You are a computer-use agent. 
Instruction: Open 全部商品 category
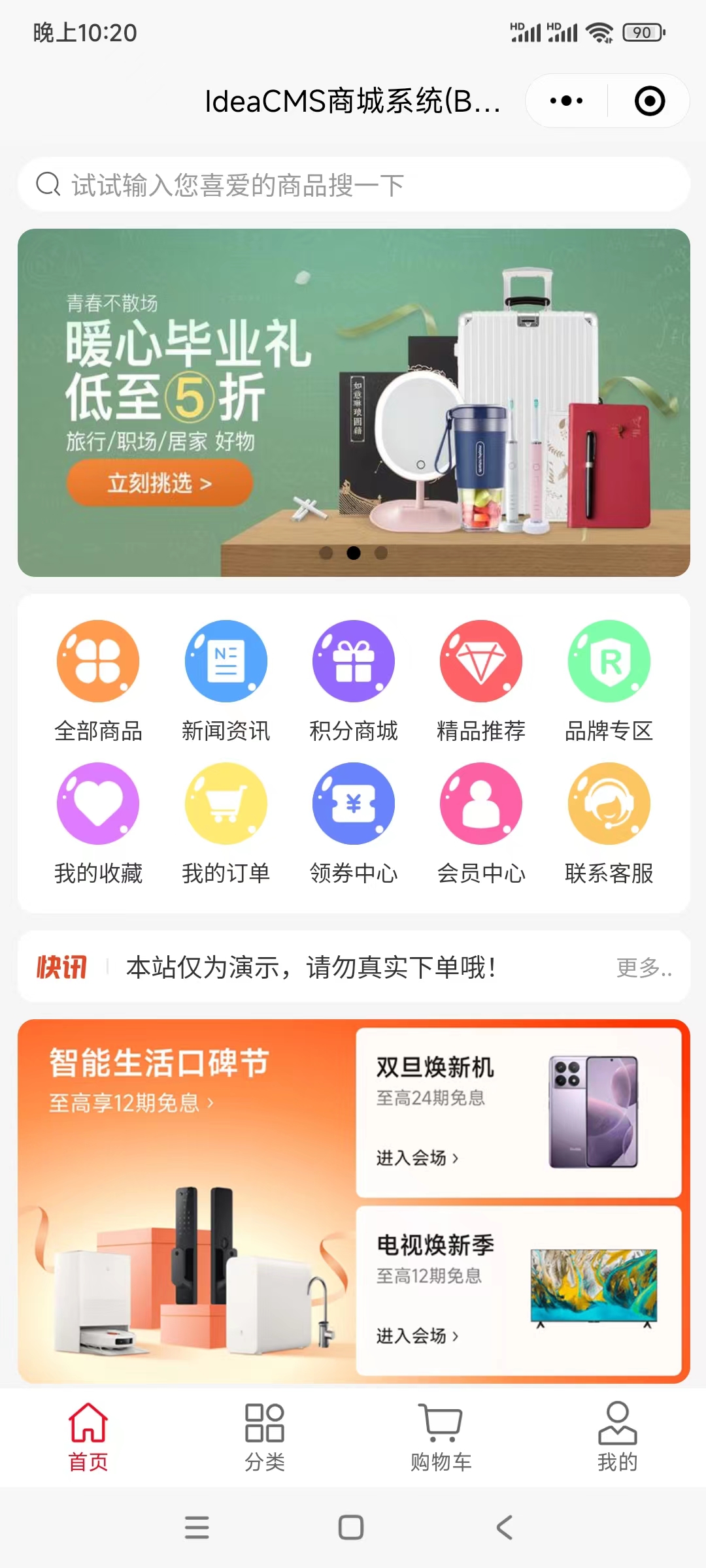(x=98, y=679)
